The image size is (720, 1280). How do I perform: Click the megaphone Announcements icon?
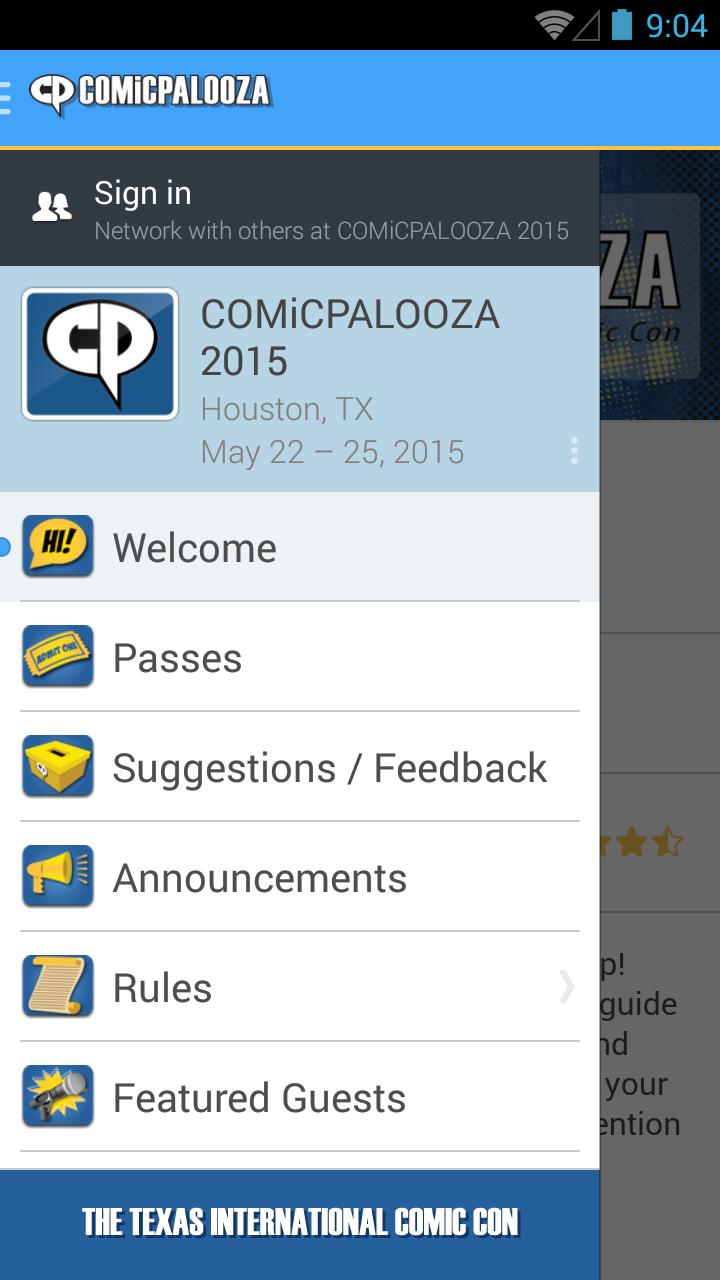[x=57, y=876]
